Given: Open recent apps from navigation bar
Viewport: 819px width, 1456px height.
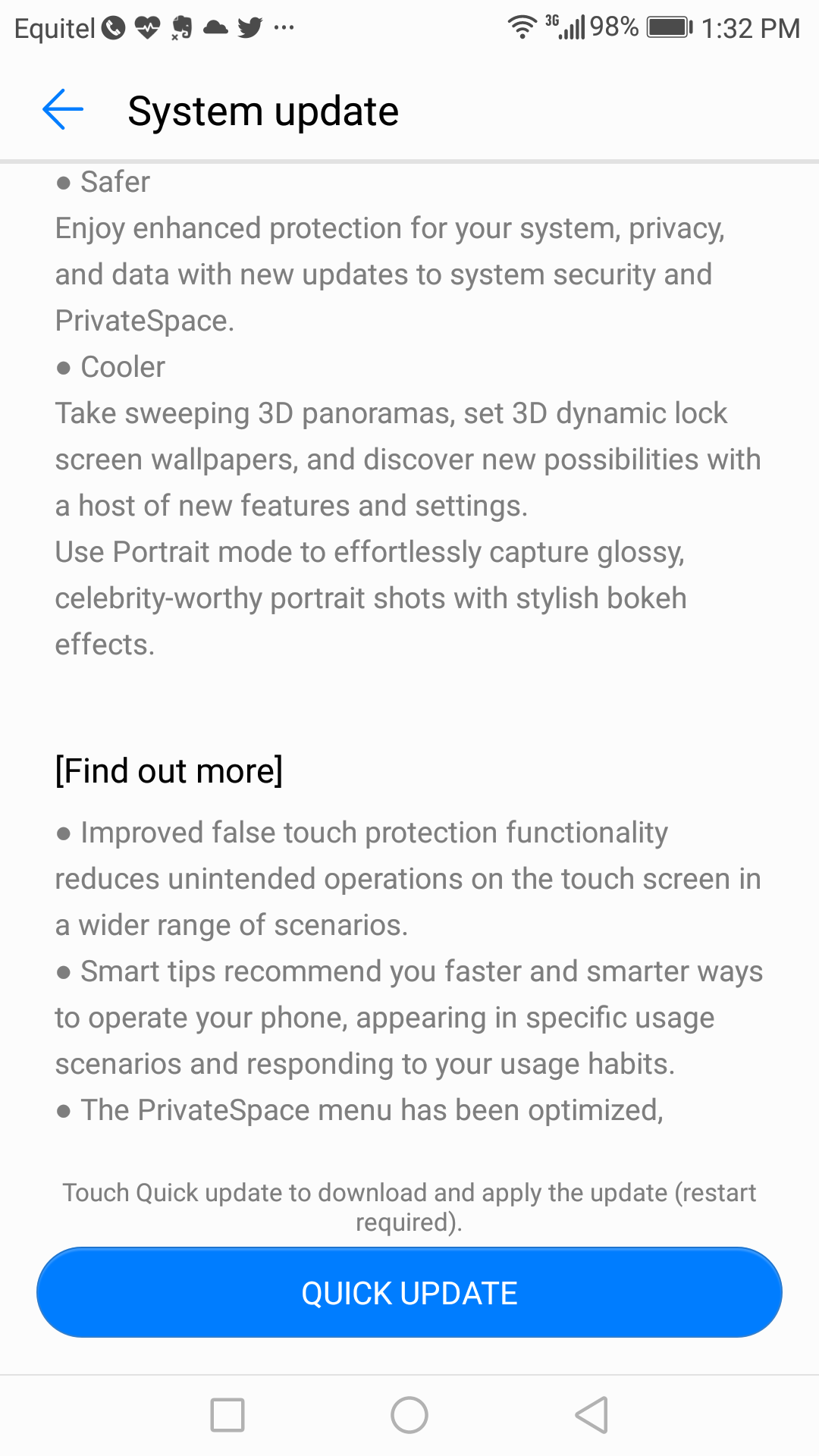Looking at the screenshot, I should coord(227,1415).
